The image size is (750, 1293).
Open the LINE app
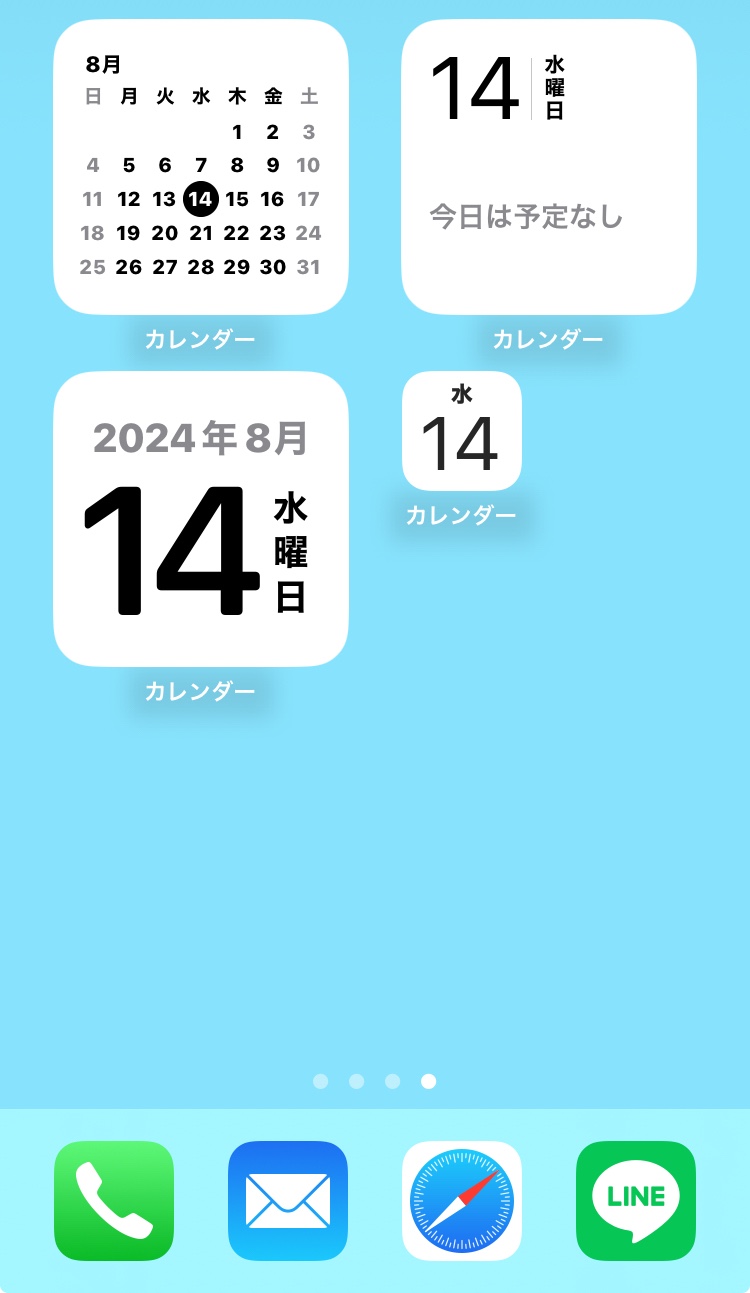click(x=636, y=1200)
